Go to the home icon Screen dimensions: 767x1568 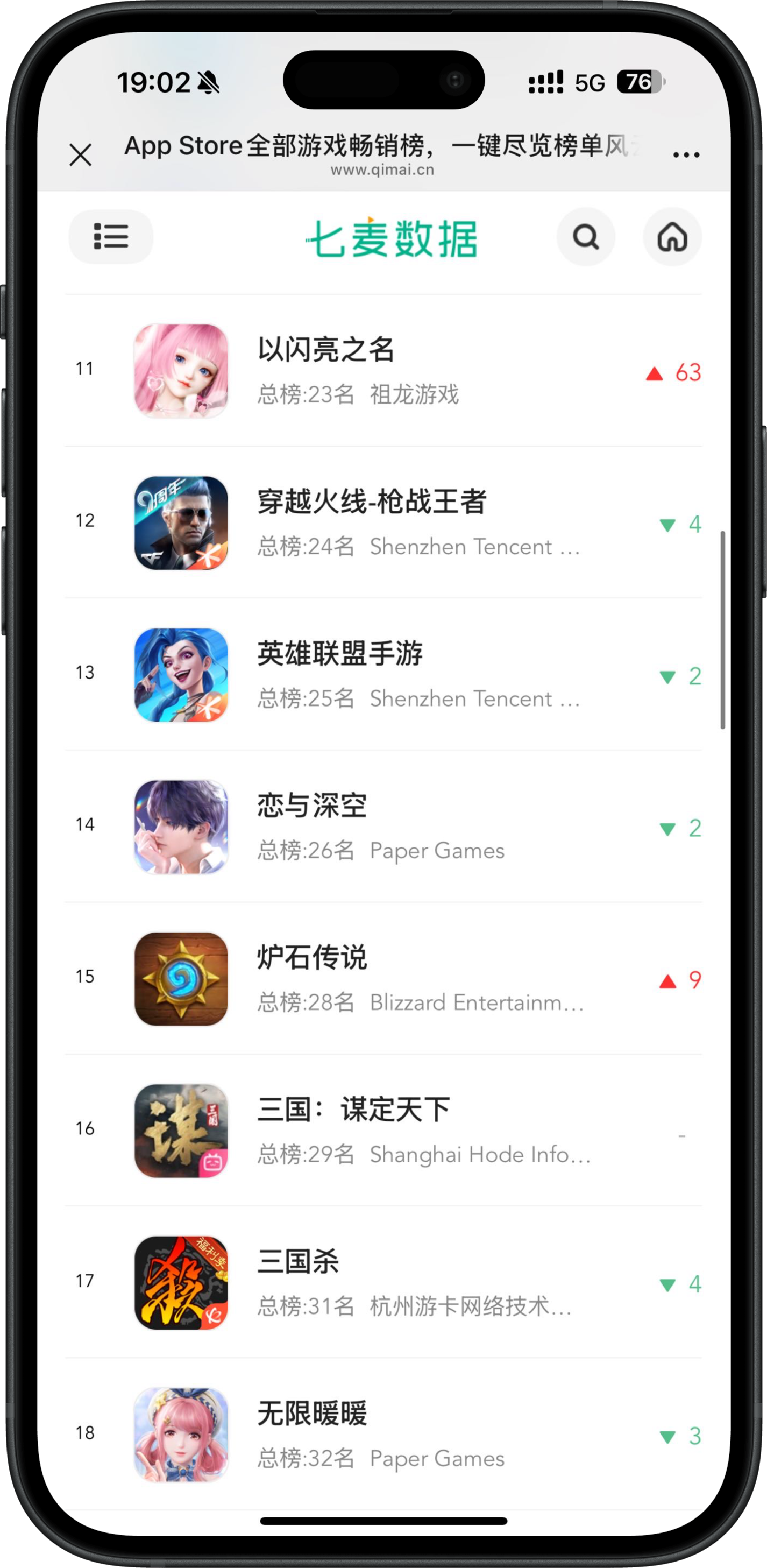pyautogui.click(x=672, y=237)
